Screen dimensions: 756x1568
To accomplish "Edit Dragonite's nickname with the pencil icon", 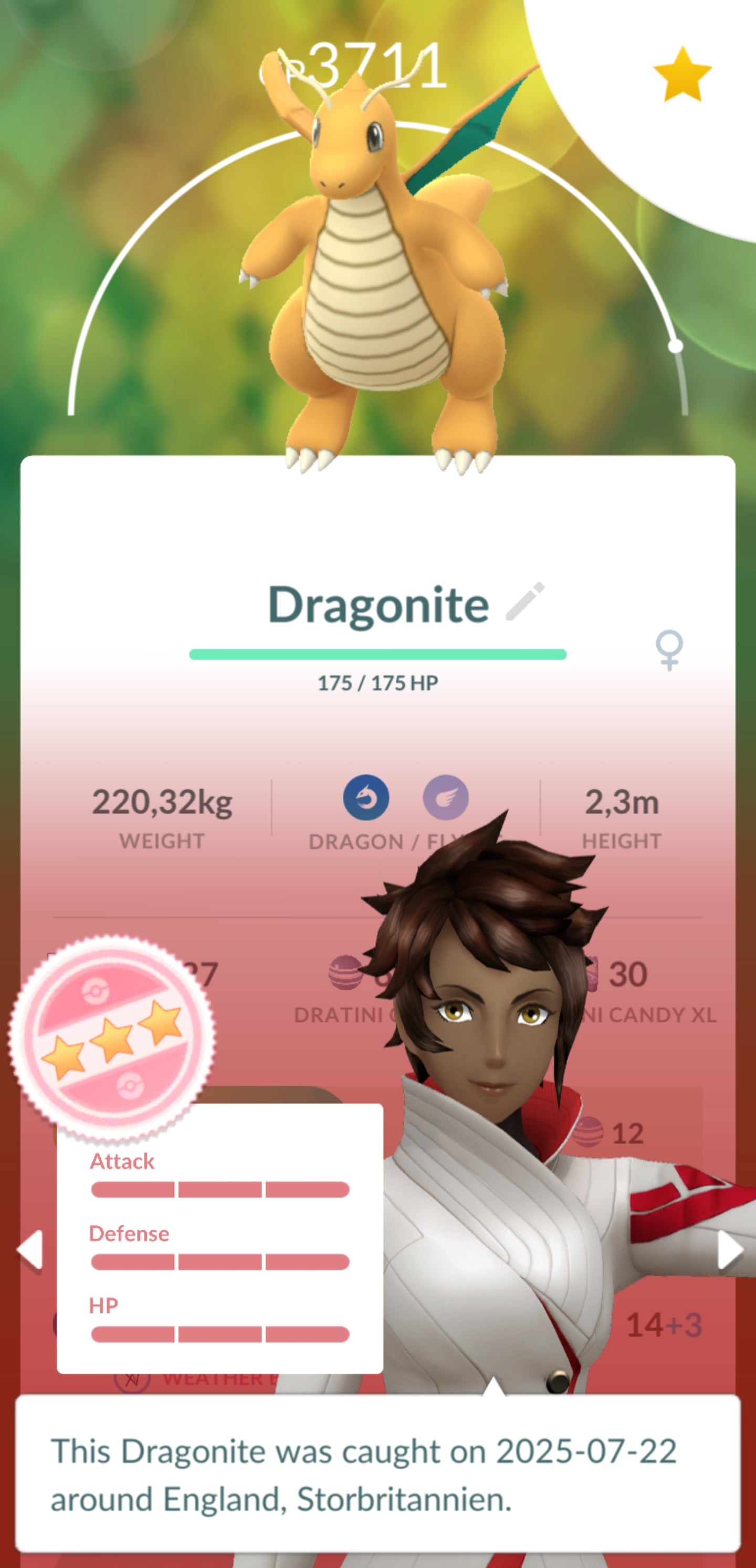I will 524,602.
